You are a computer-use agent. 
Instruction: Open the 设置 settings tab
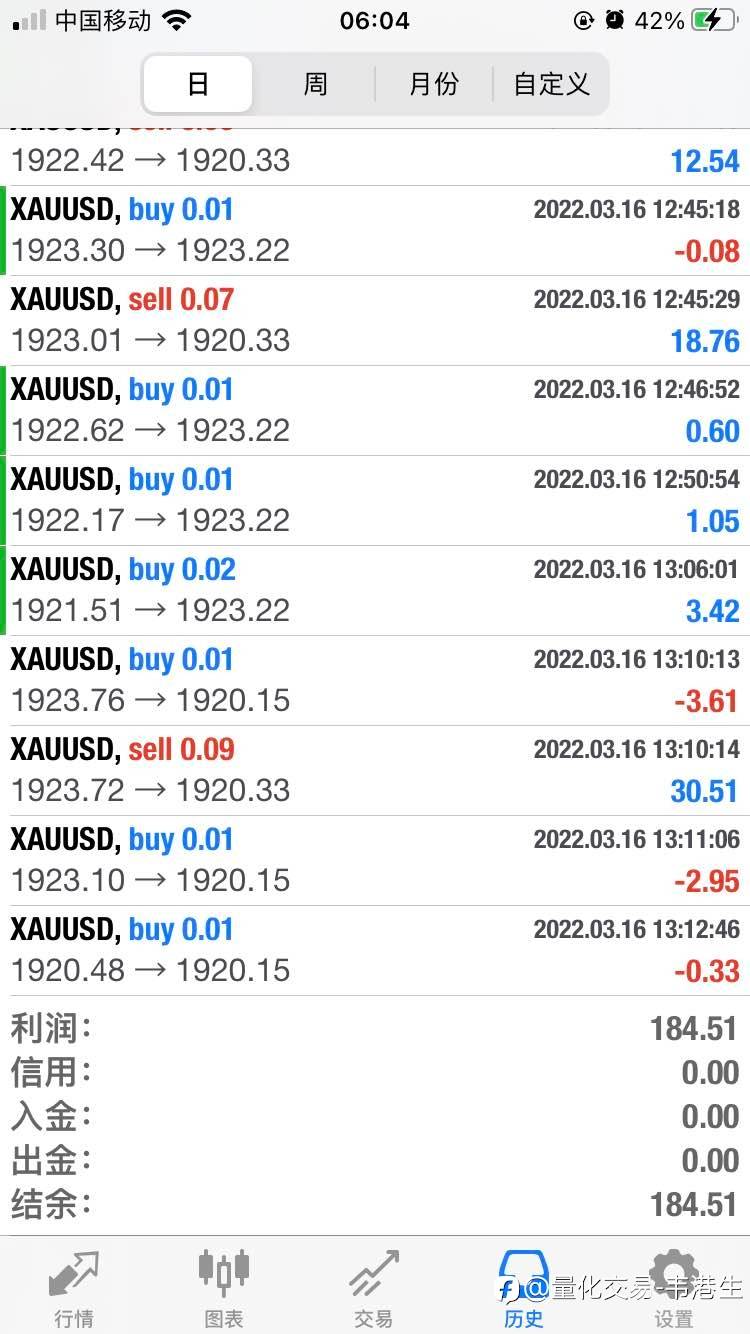[674, 1288]
